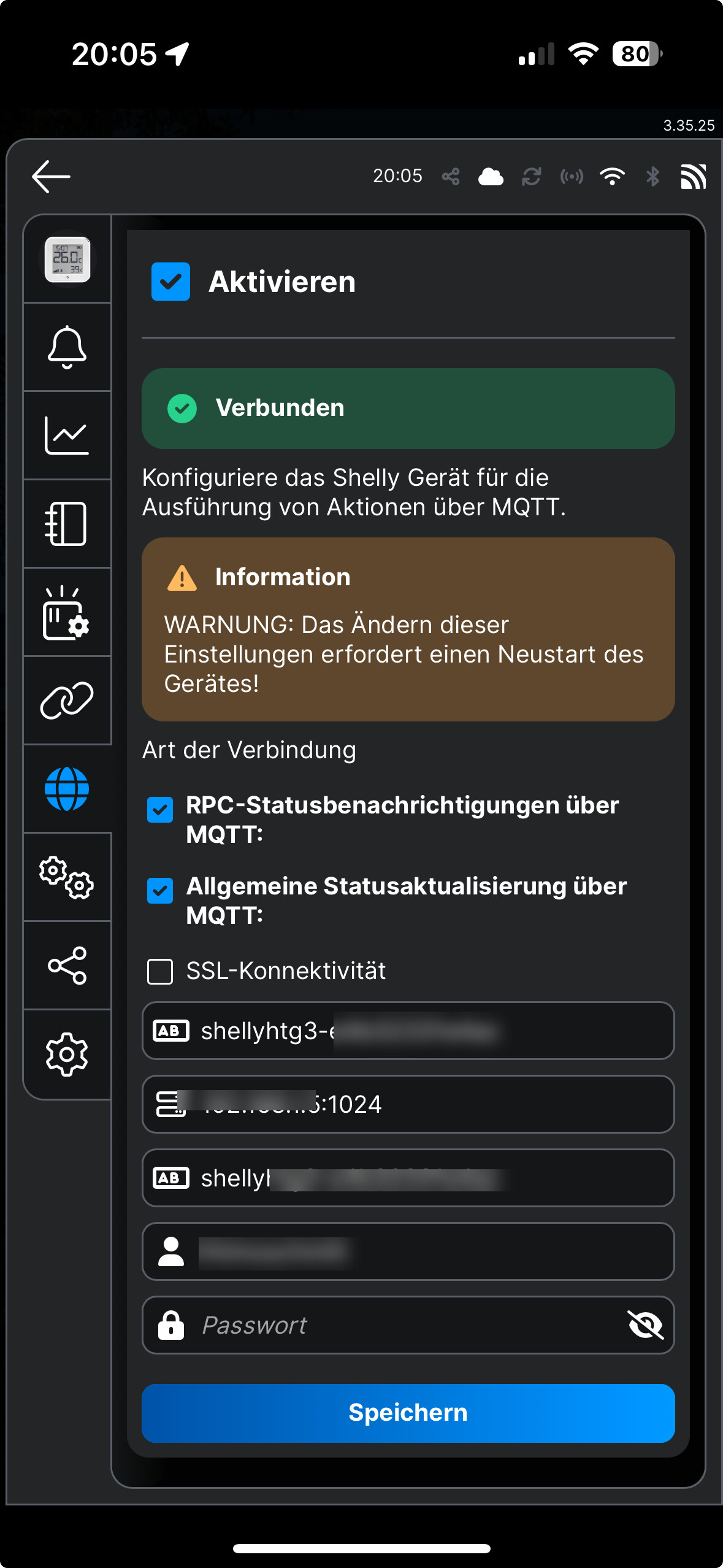Open the single gear settings tab

[x=67, y=1054]
